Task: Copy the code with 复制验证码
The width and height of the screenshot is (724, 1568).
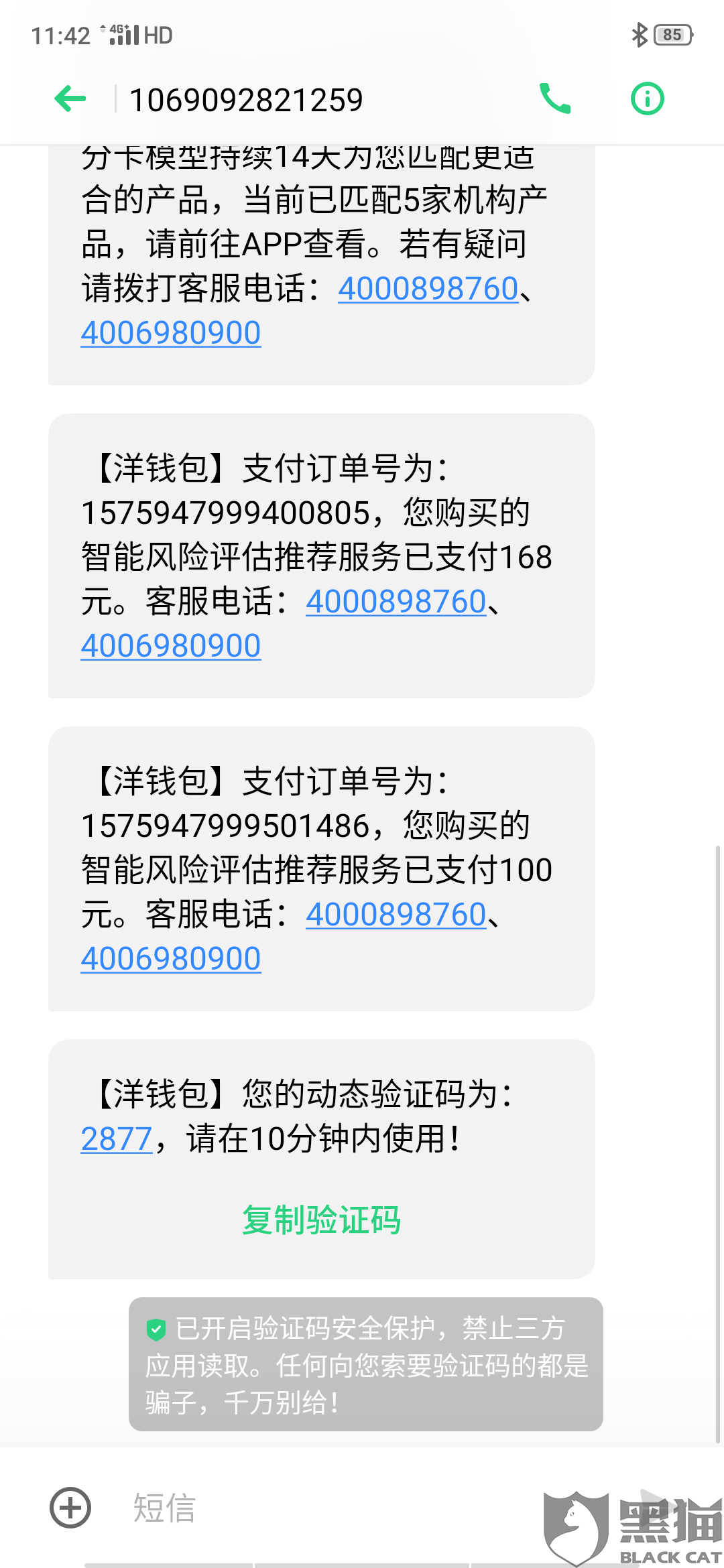Action: (x=321, y=1220)
